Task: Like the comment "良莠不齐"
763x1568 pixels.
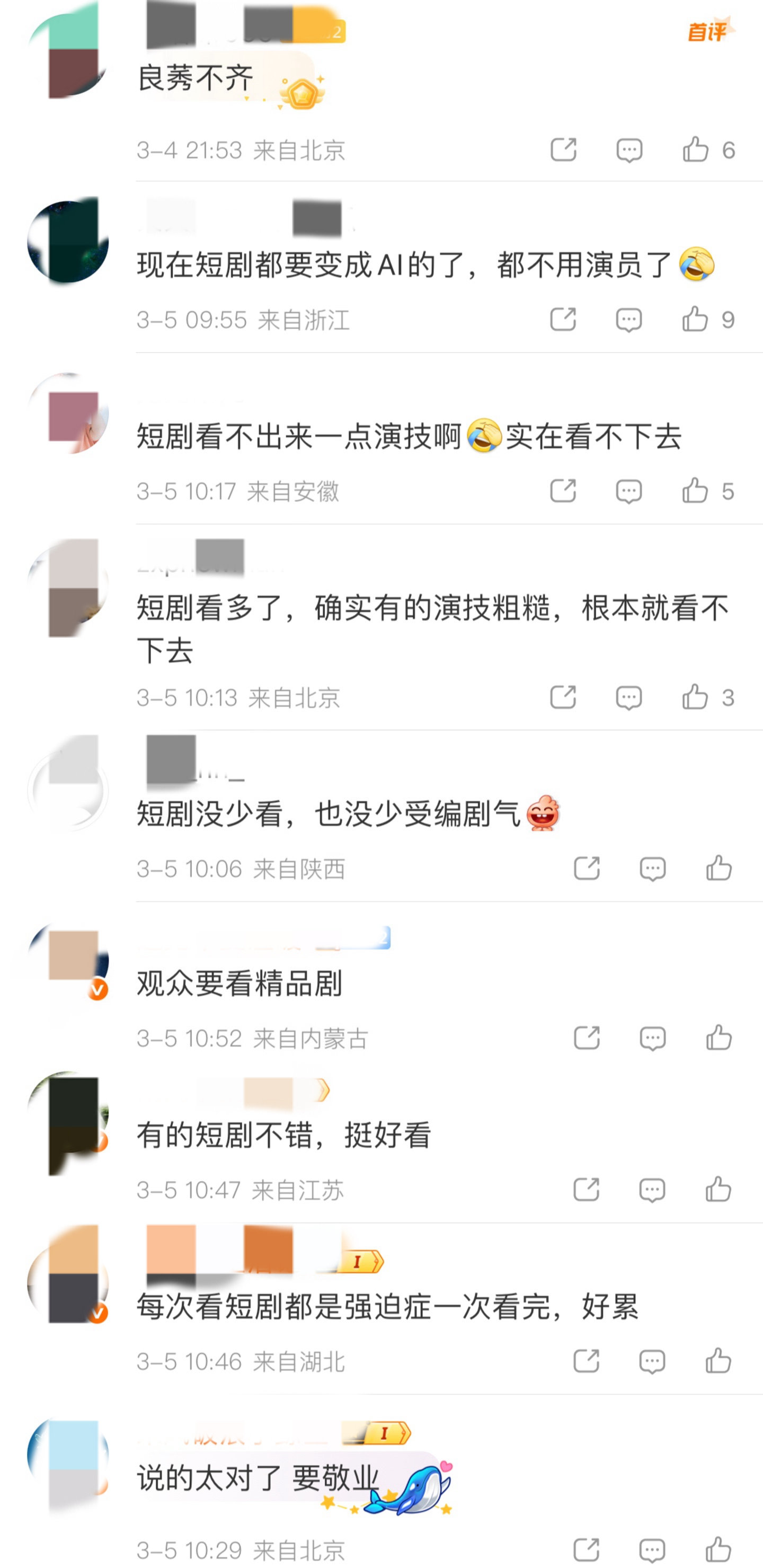Action: coord(695,150)
